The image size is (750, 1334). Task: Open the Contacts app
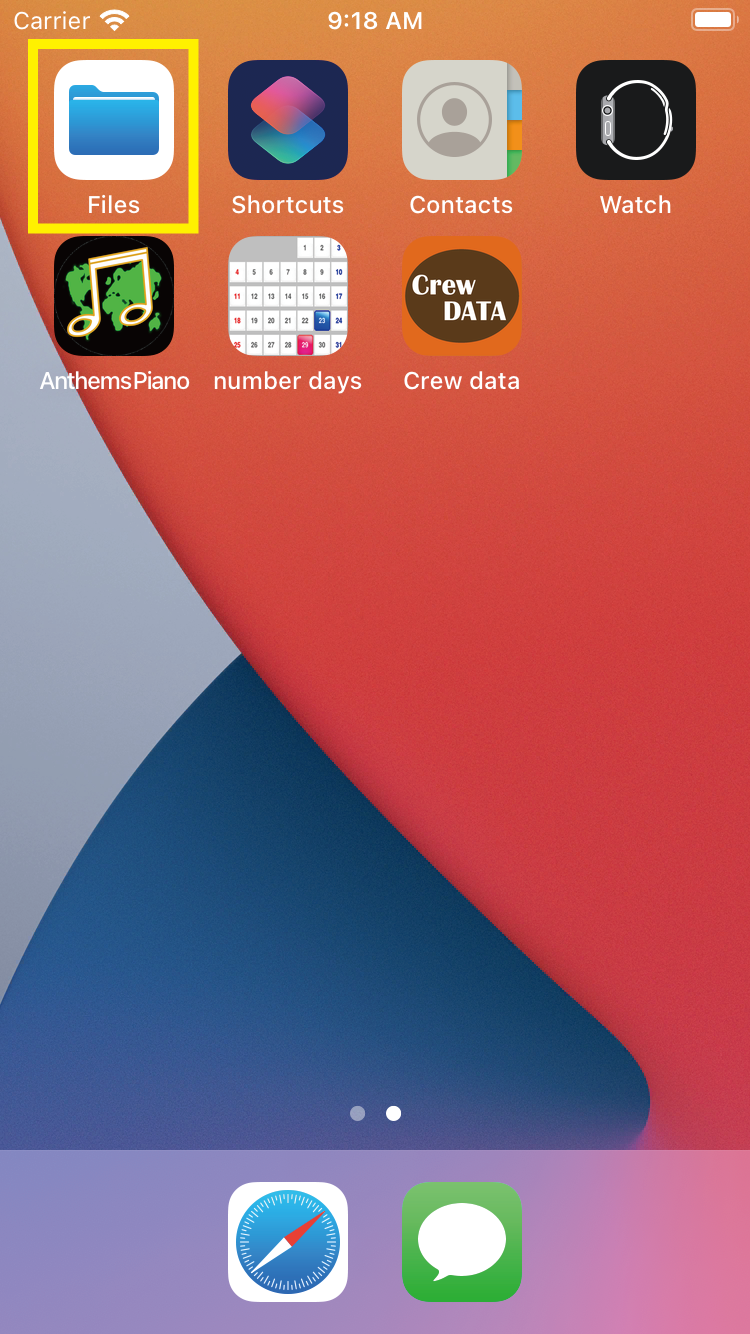click(462, 120)
